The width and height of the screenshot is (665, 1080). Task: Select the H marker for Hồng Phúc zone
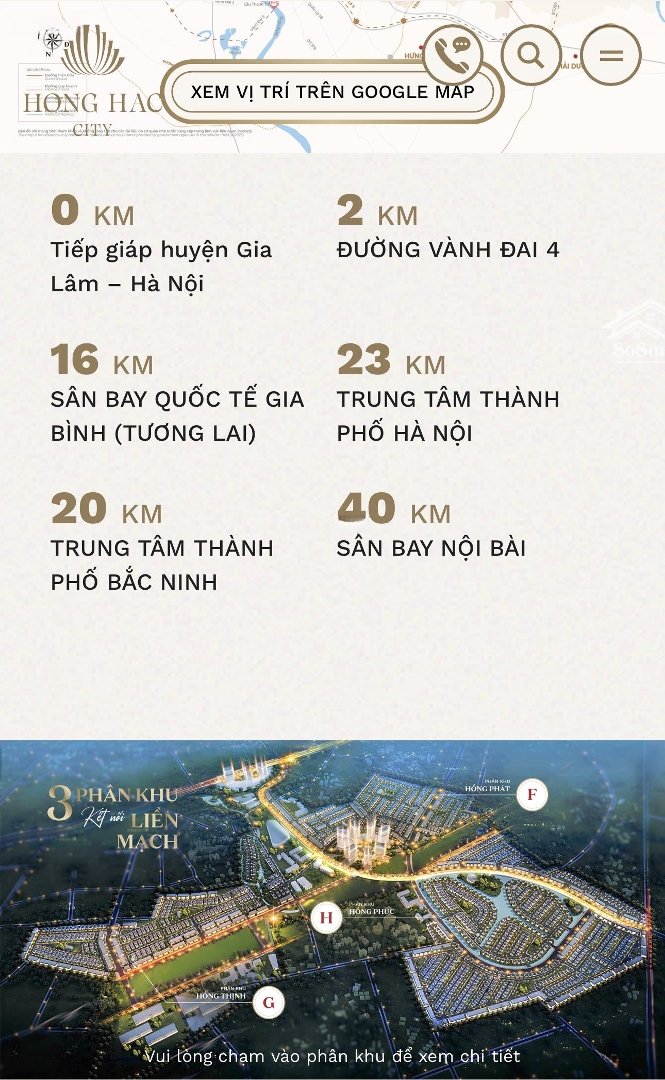pos(327,917)
